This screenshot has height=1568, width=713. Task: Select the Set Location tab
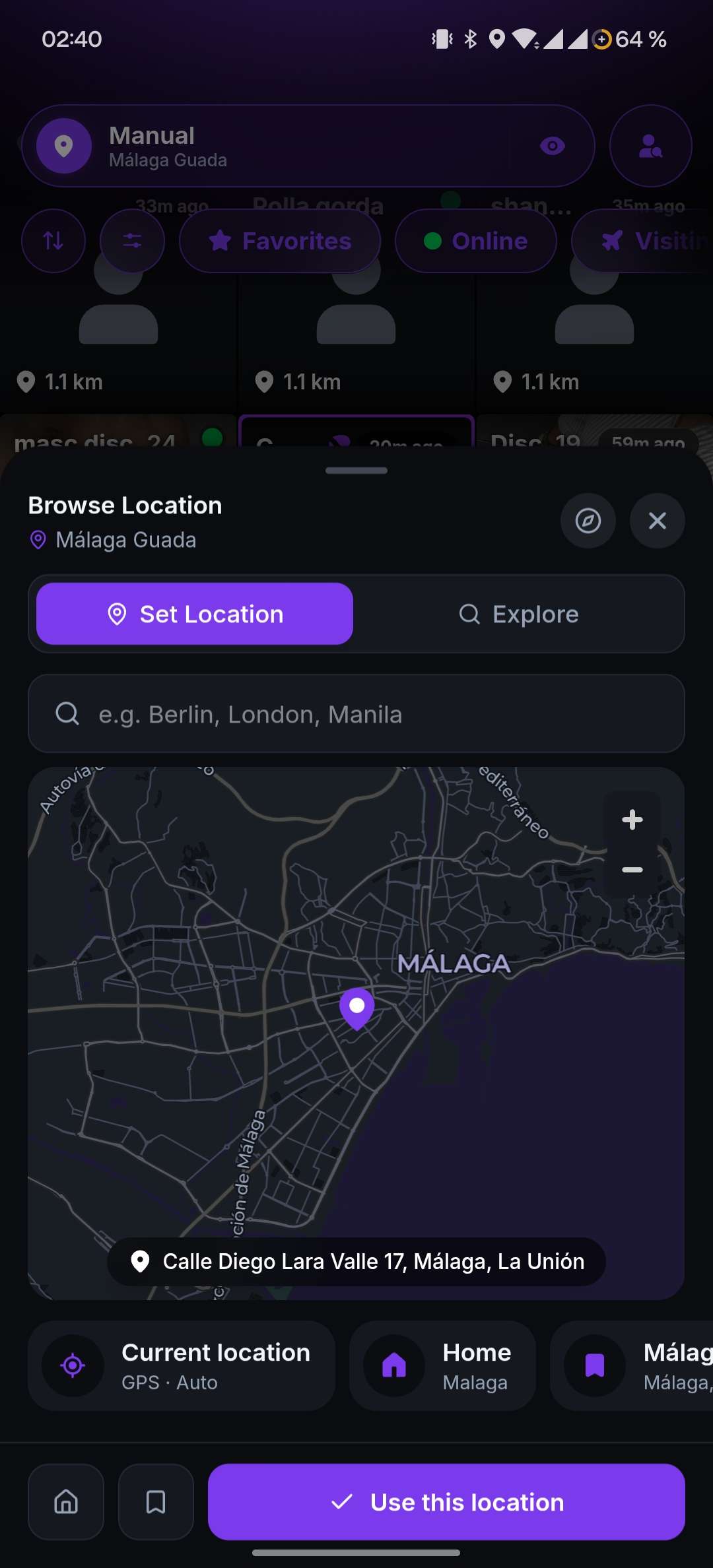pyautogui.click(x=195, y=614)
